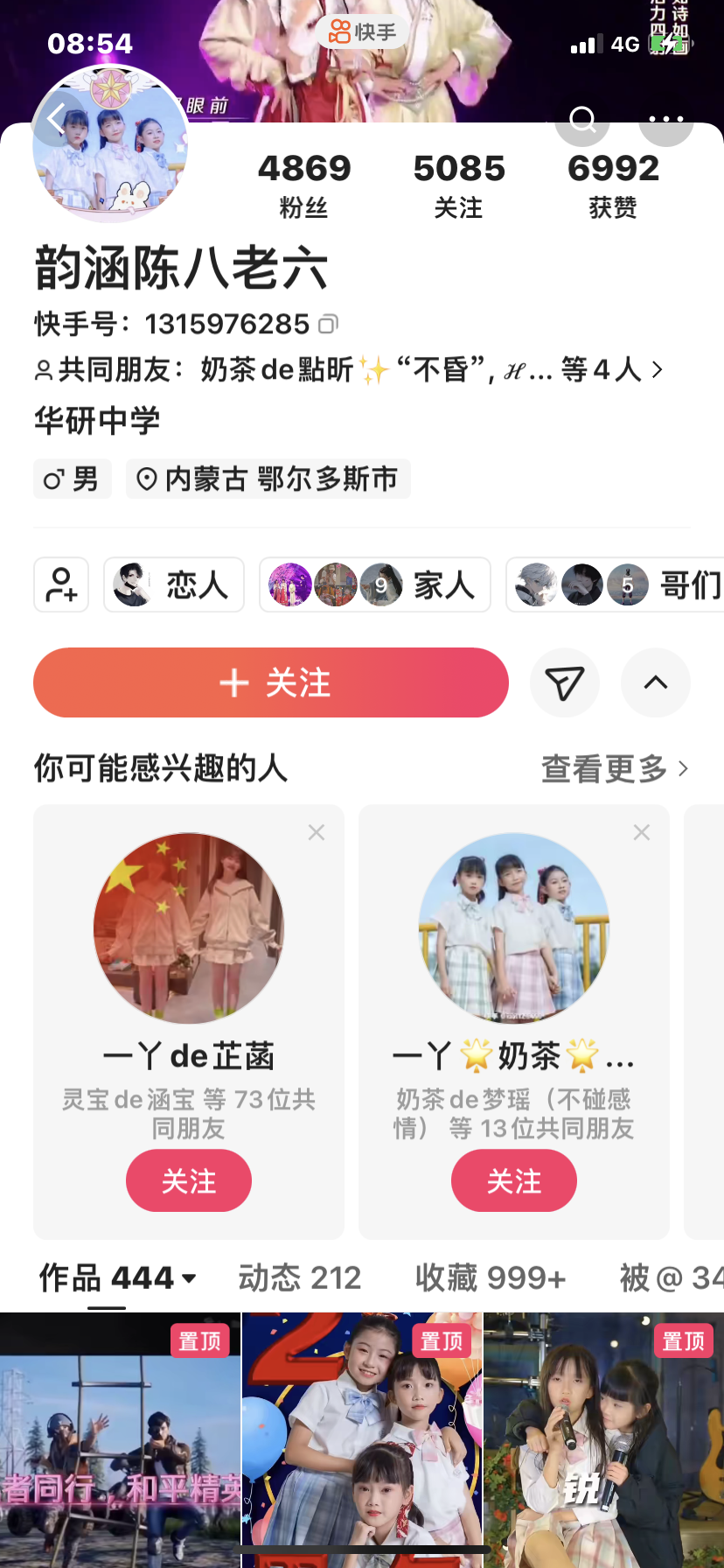Collapse the suggested people section

coord(656,682)
